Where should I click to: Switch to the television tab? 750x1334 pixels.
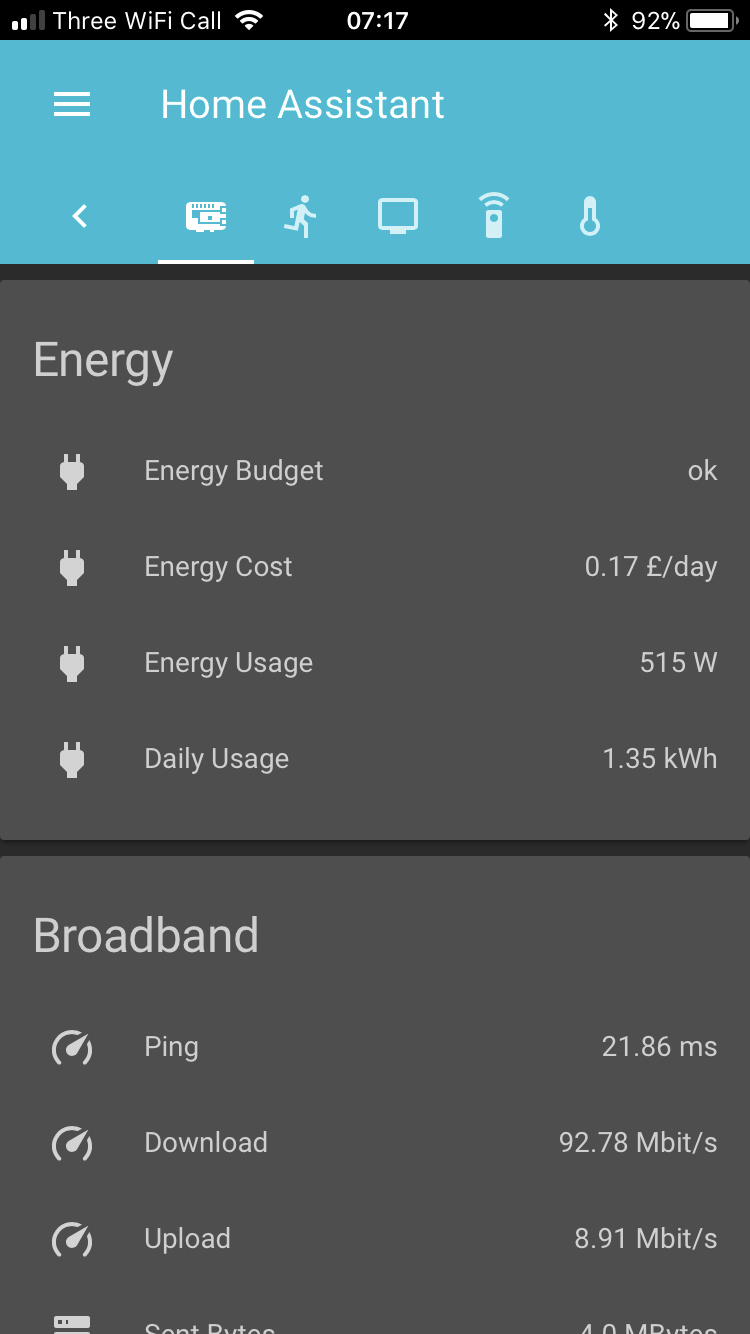pyautogui.click(x=398, y=216)
